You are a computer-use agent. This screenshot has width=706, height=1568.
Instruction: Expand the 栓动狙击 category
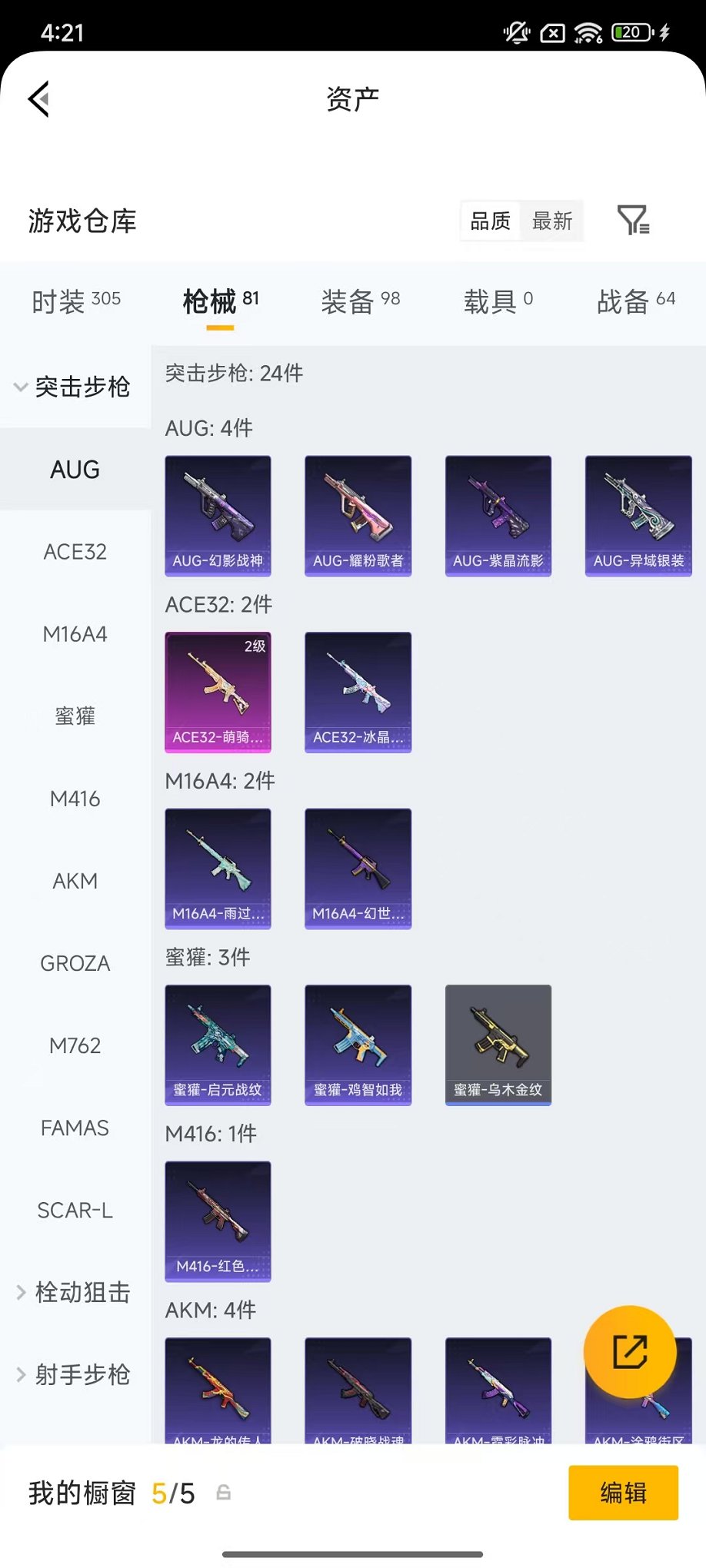point(74,1292)
